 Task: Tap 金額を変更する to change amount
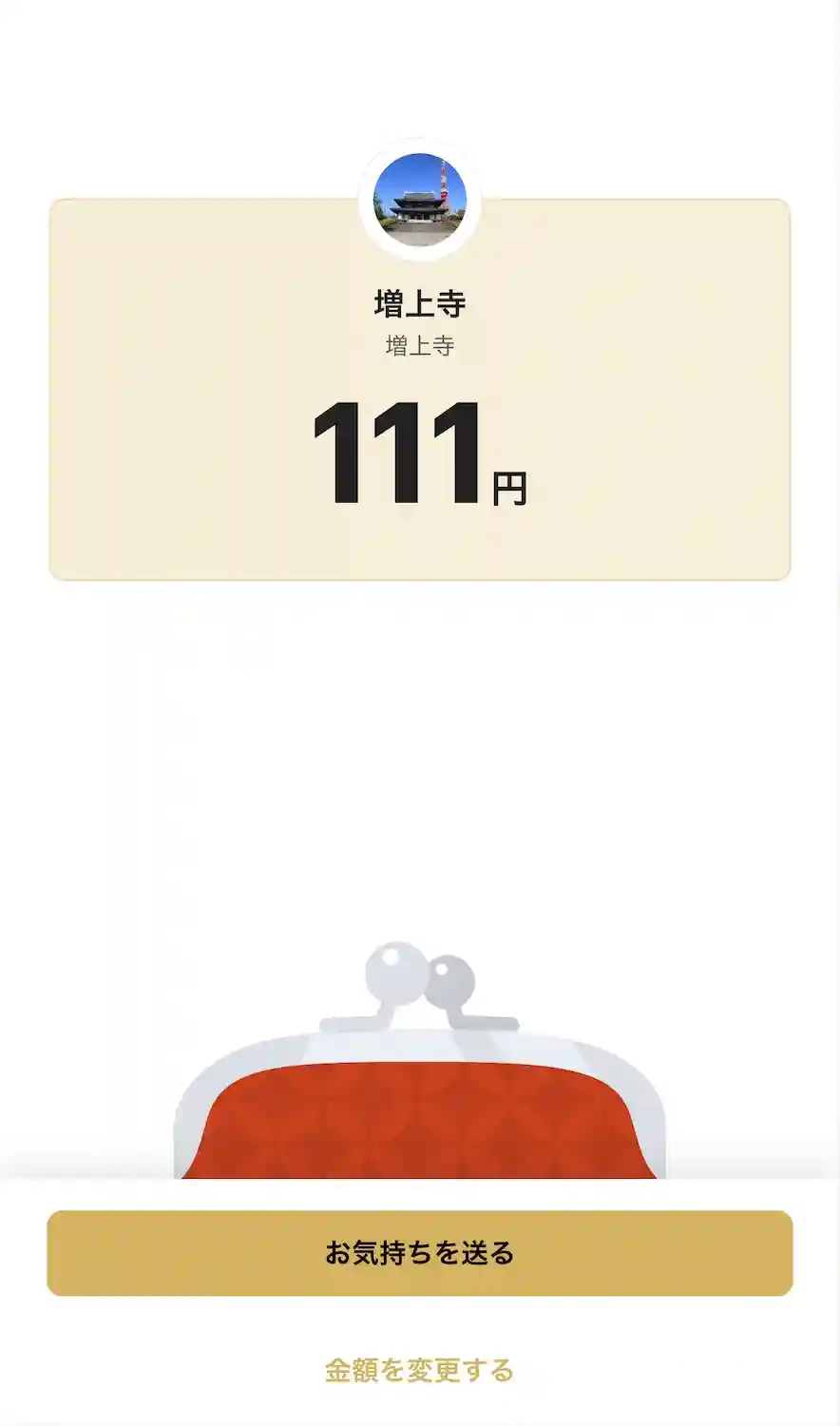(x=419, y=1370)
